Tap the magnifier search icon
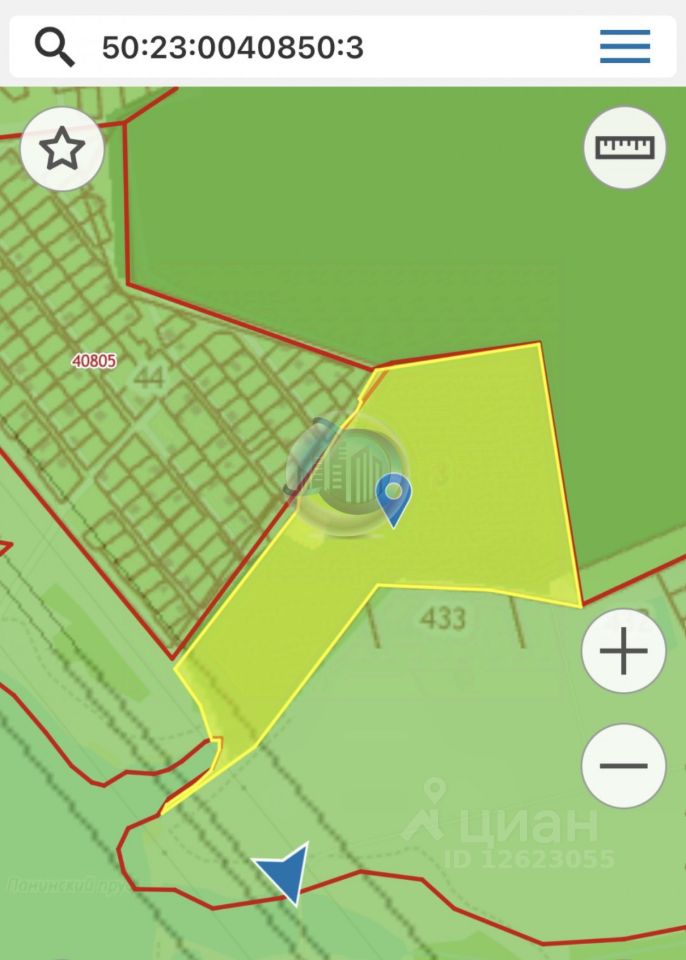 pyautogui.click(x=55, y=46)
